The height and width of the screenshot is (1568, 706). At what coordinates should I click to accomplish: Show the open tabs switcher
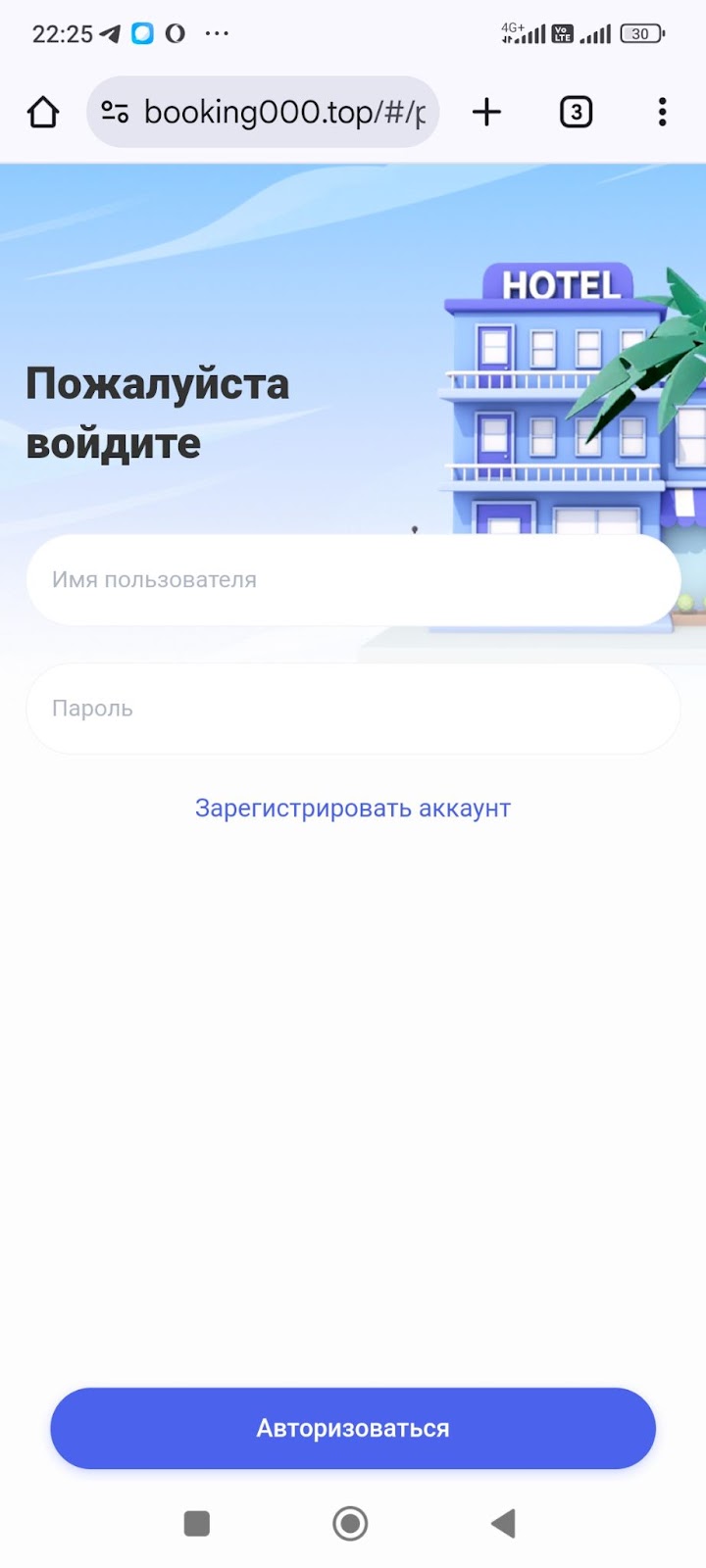[x=576, y=113]
